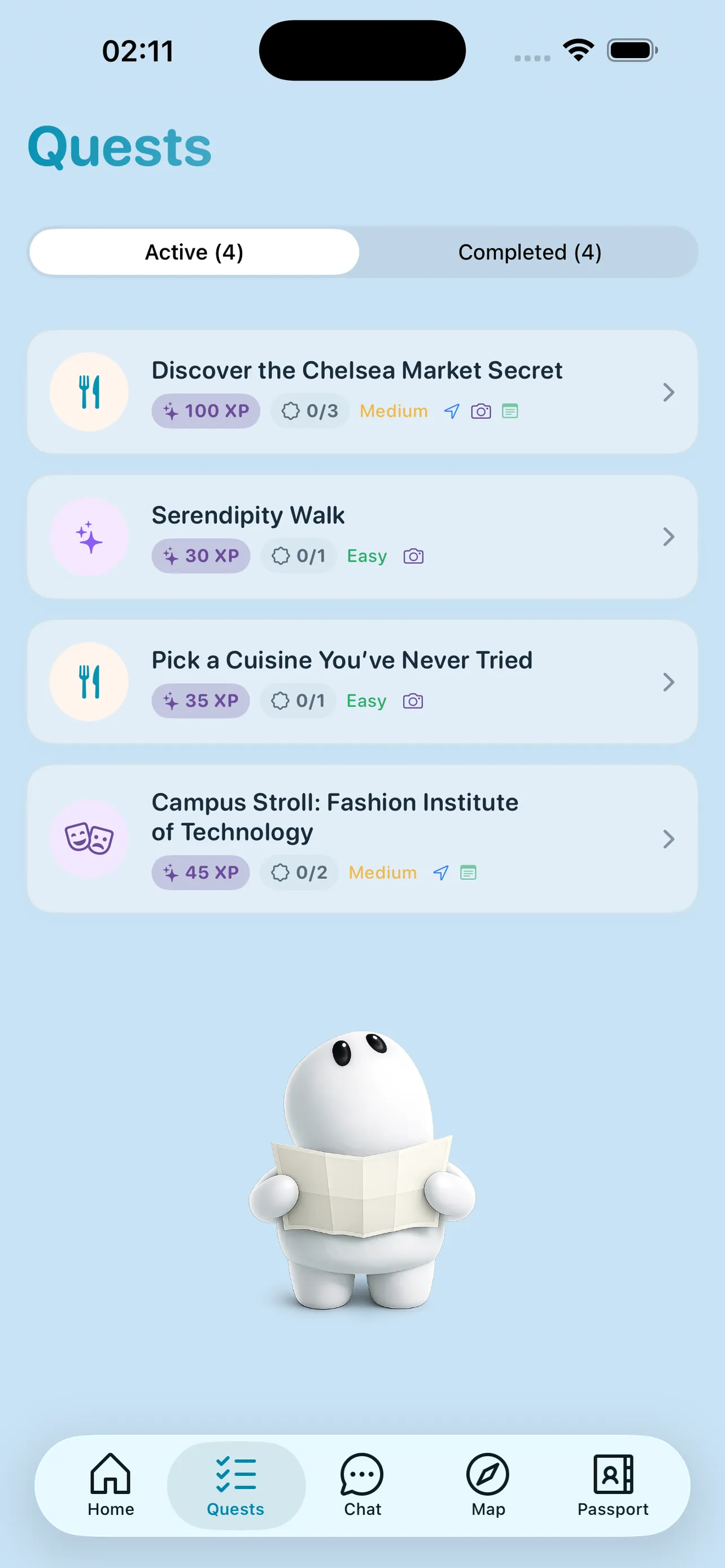This screenshot has height=1568, width=725.
Task: Tap the sparkle icon beside Serendipity Walk
Action: 89,536
